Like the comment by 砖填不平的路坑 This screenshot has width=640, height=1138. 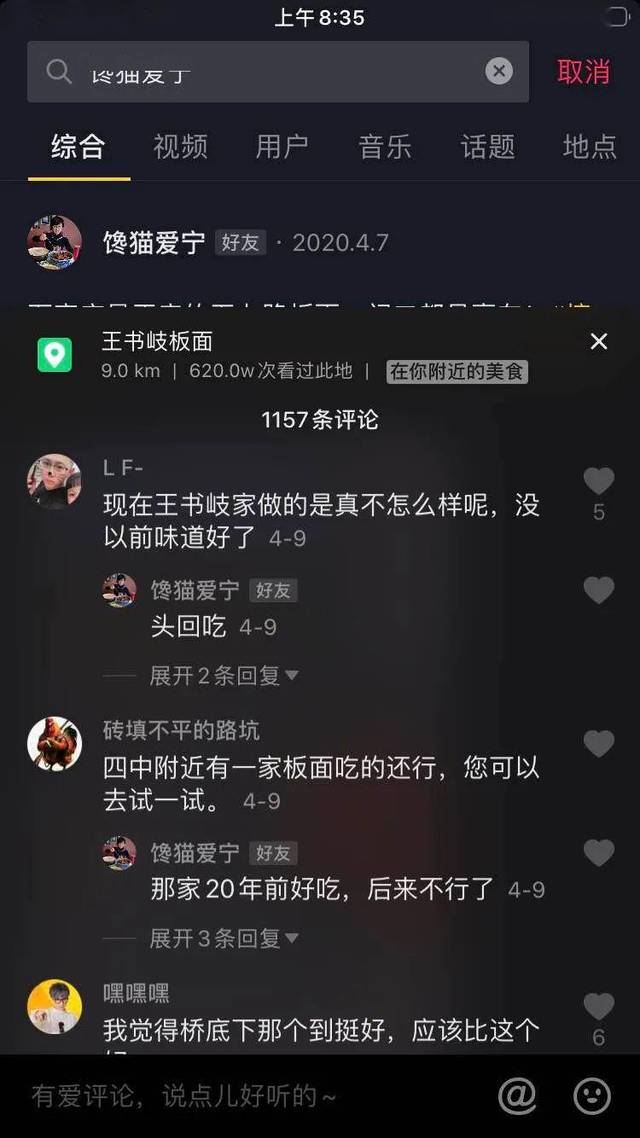(x=599, y=743)
